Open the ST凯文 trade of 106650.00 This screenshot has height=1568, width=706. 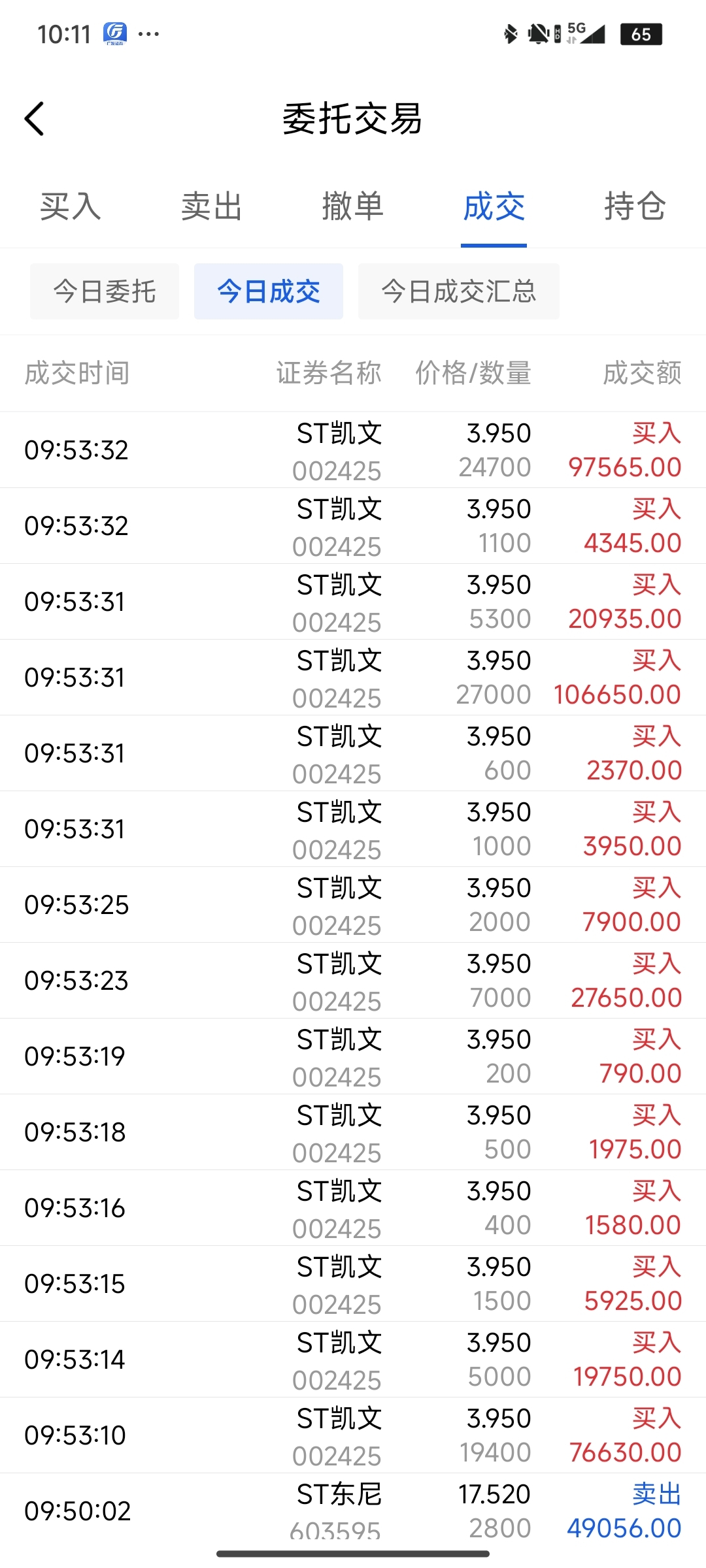[x=353, y=678]
